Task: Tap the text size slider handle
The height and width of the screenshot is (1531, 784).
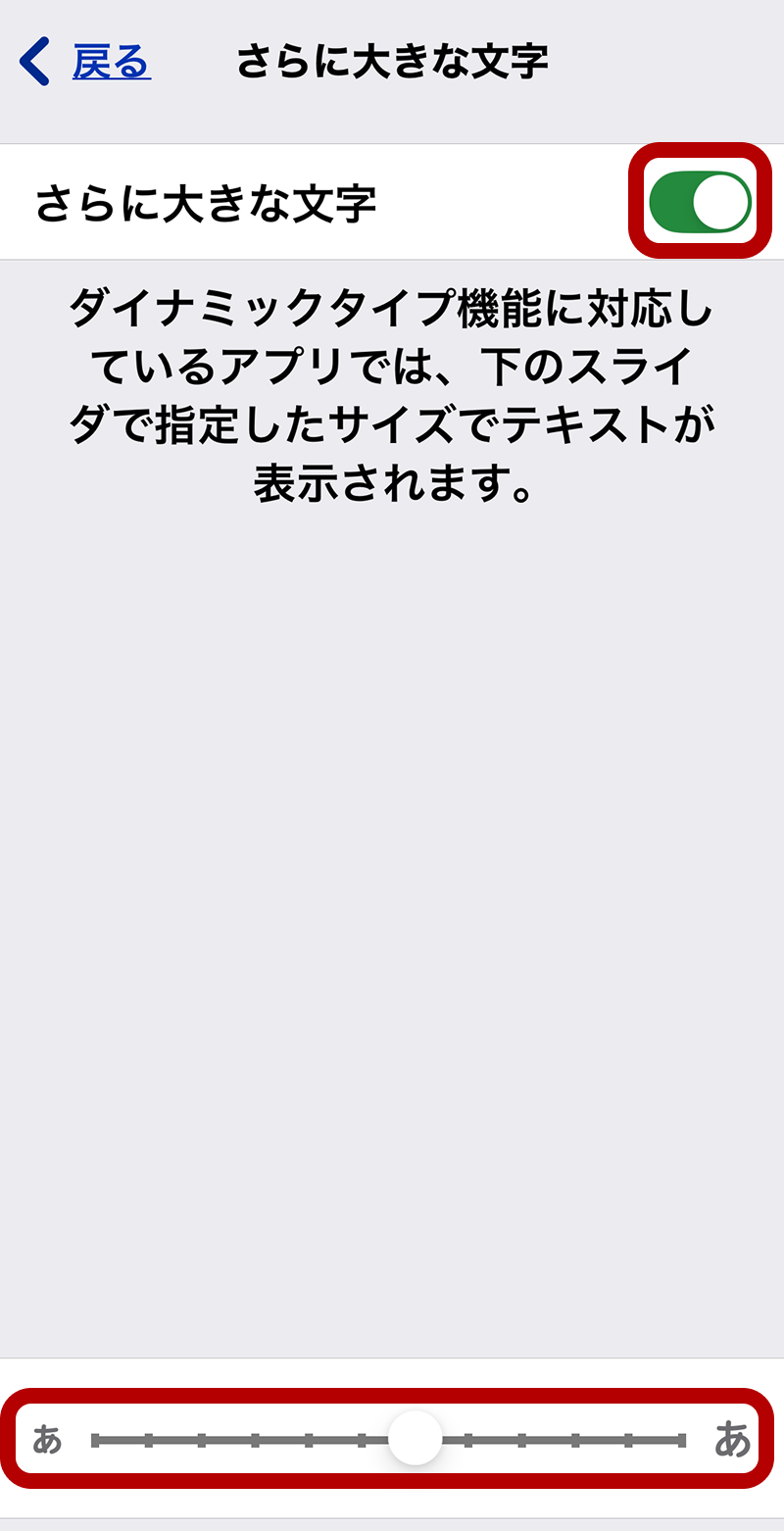Action: click(x=416, y=1438)
